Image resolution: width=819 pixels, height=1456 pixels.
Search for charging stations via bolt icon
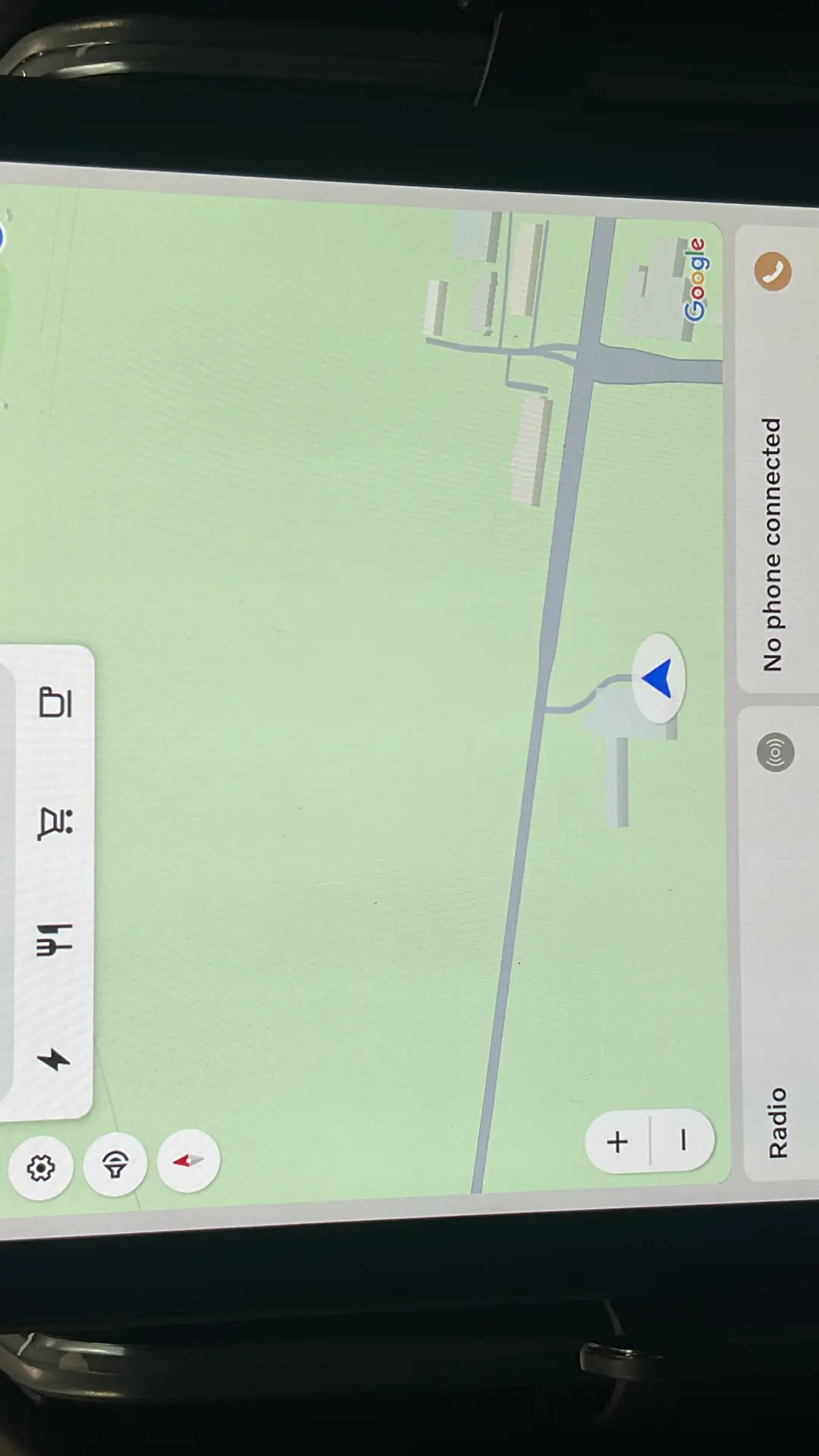(55, 1059)
